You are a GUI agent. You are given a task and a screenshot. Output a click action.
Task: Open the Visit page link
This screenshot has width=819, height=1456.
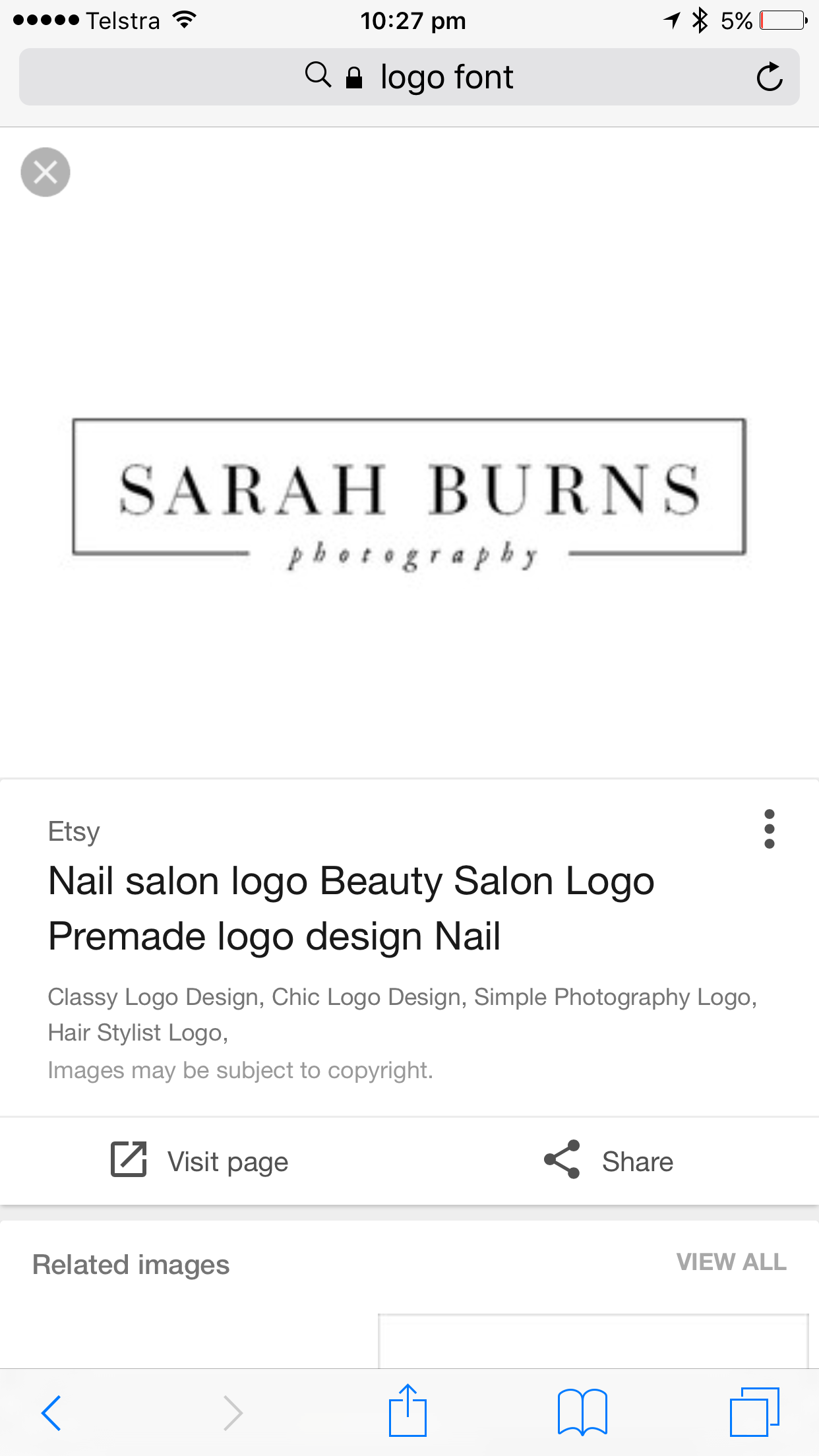(x=200, y=1161)
